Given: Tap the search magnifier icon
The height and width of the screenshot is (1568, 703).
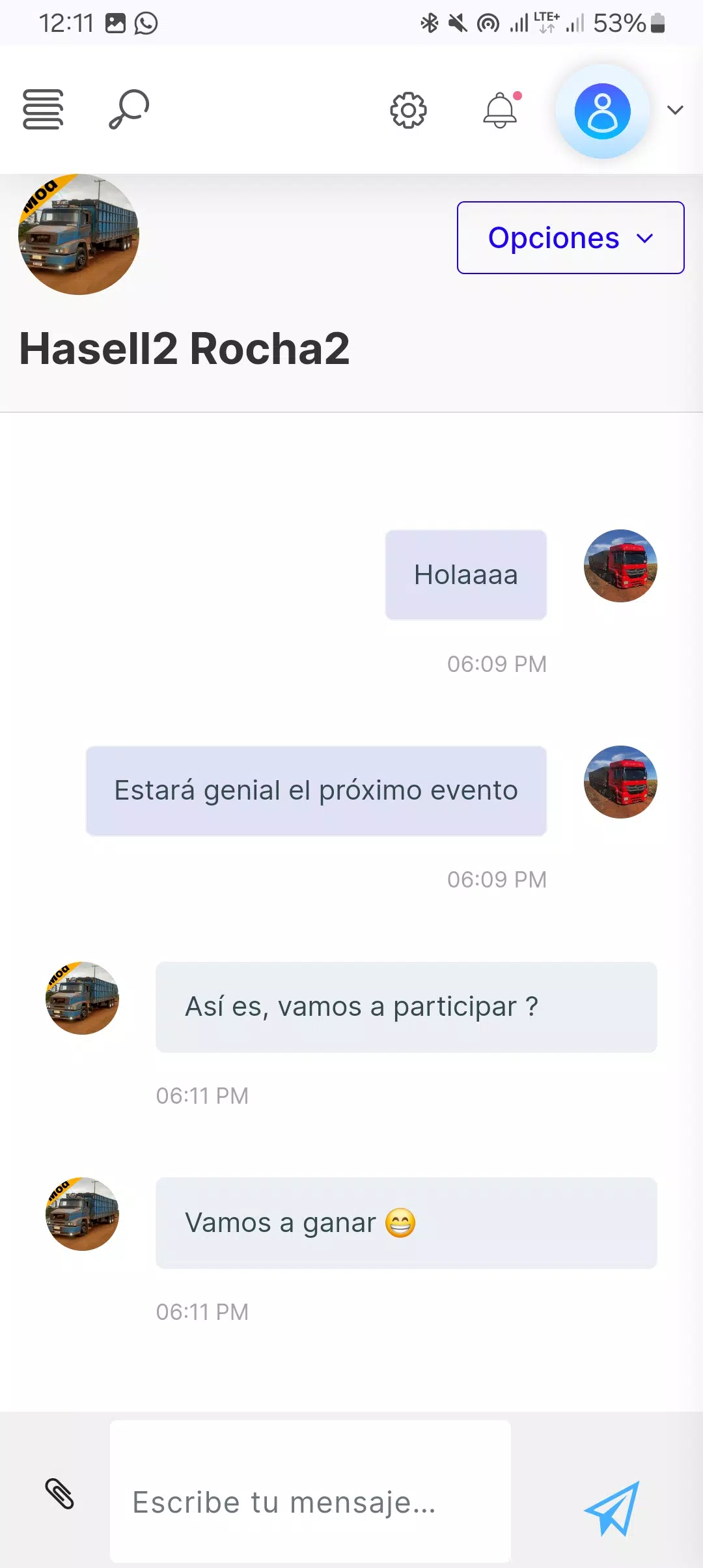Looking at the screenshot, I should click(x=129, y=109).
